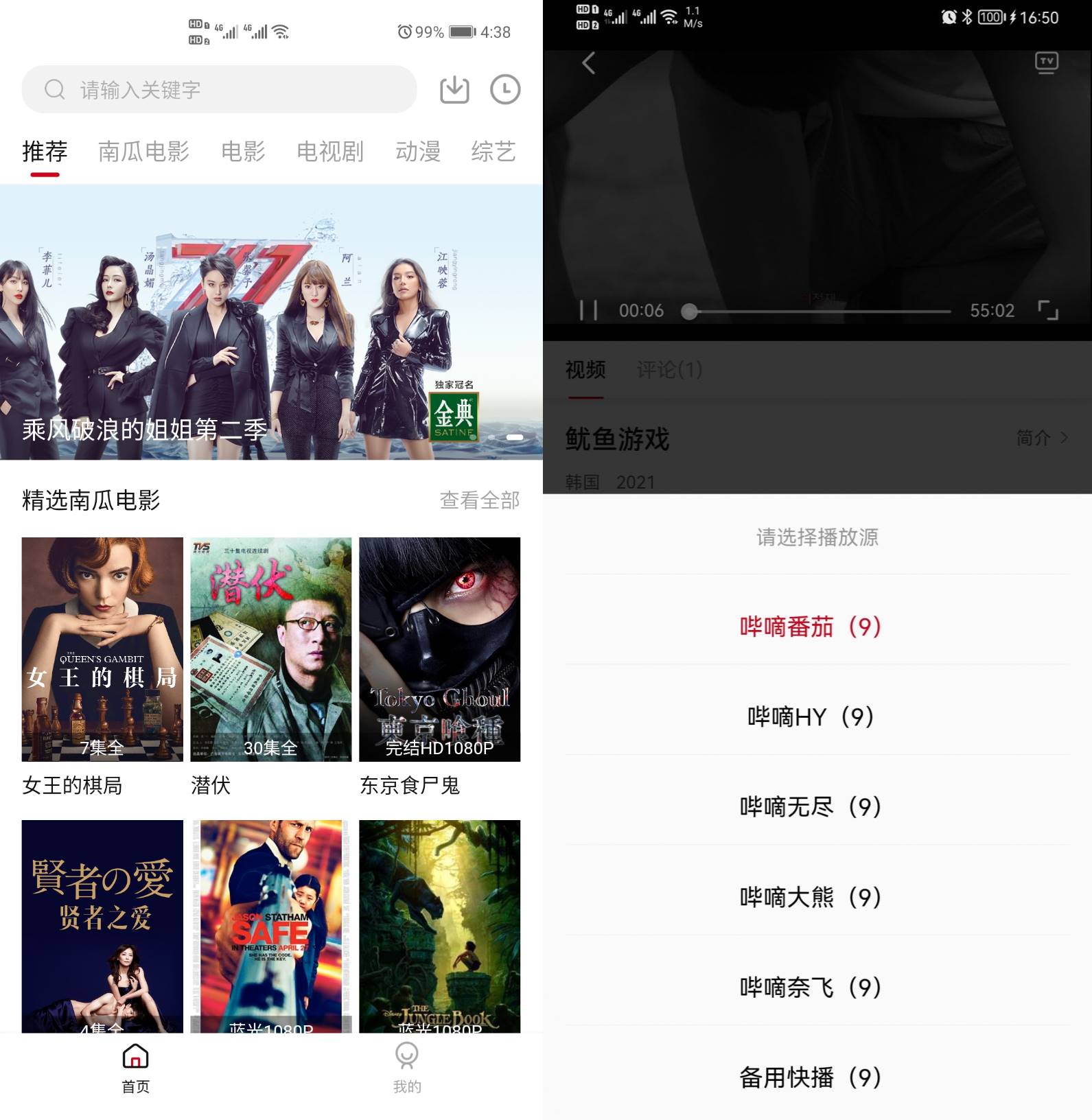Screen dimensions: 1092x1120
Task: Cast video to TV using the screen icon
Action: 1046,61
